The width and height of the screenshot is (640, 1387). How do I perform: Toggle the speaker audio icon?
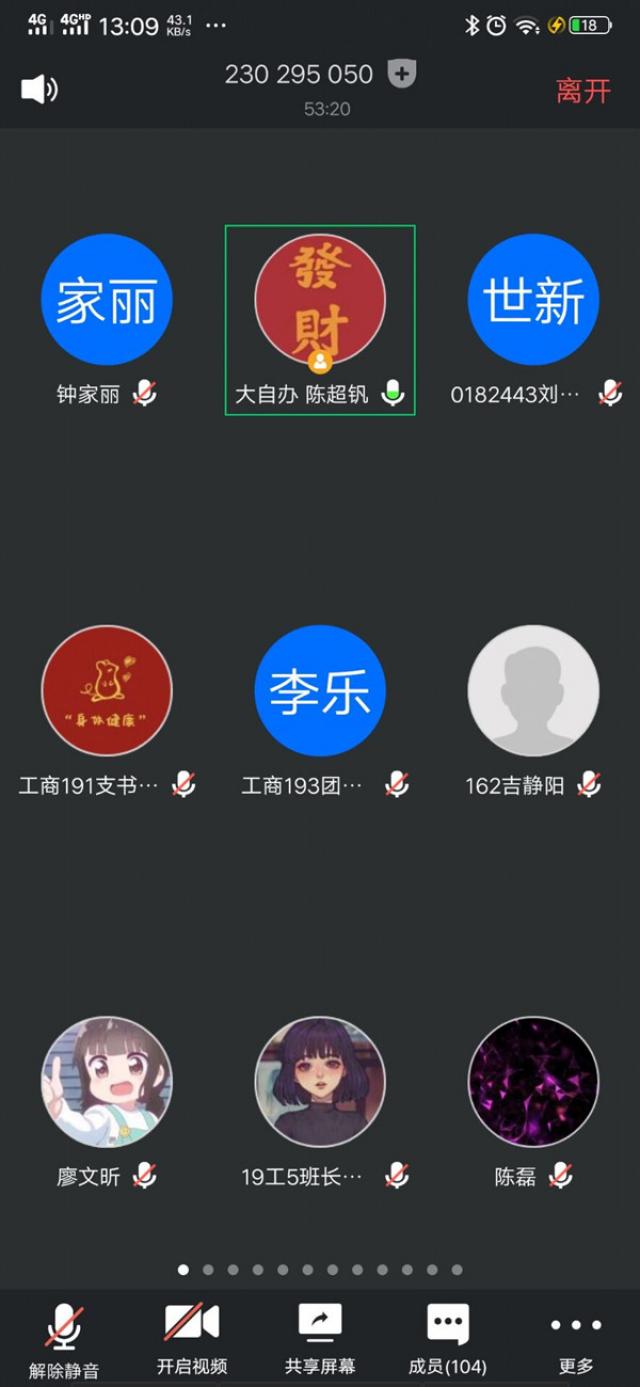[x=39, y=90]
